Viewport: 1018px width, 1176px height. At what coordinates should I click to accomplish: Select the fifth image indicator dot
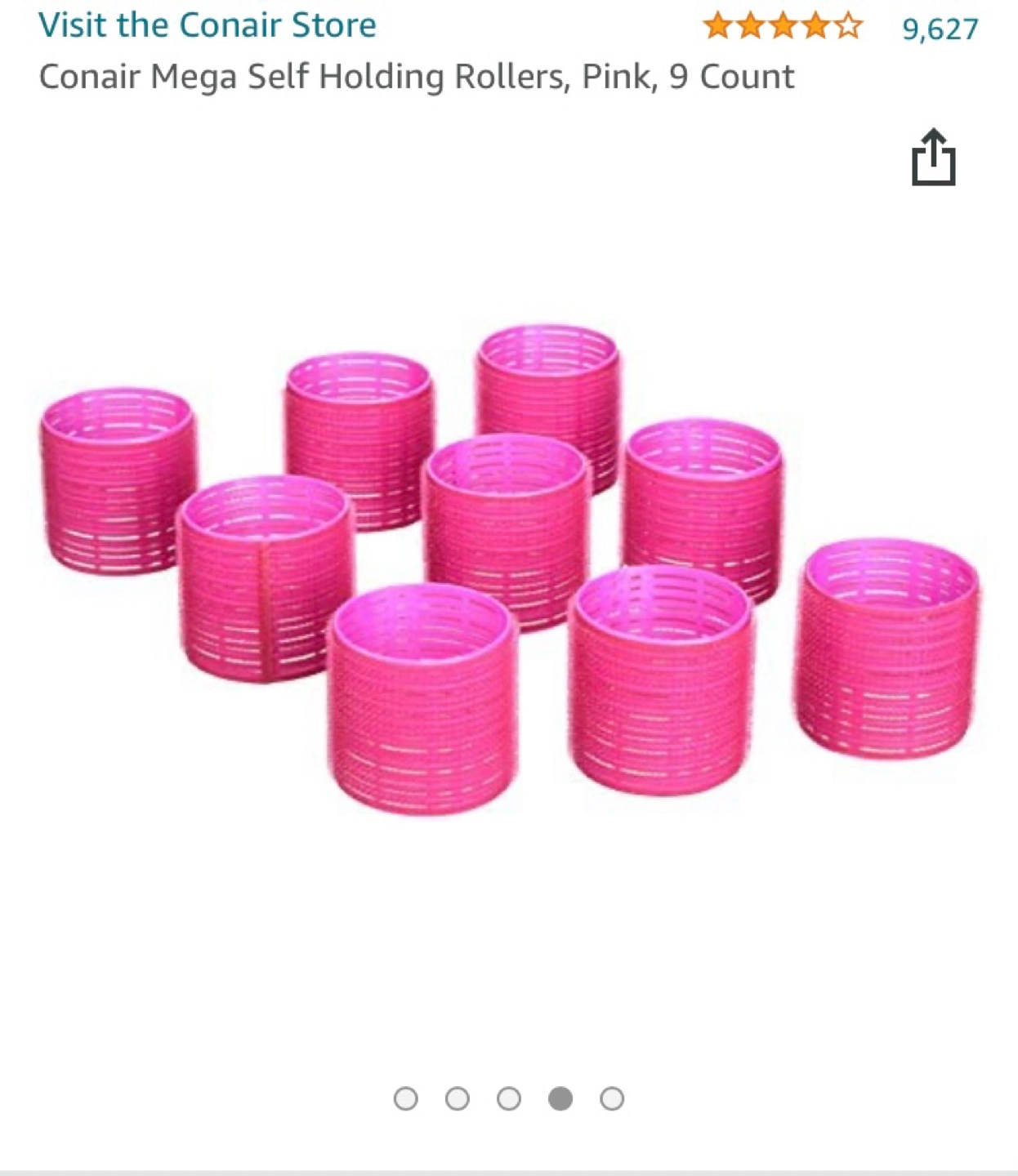coord(611,1098)
